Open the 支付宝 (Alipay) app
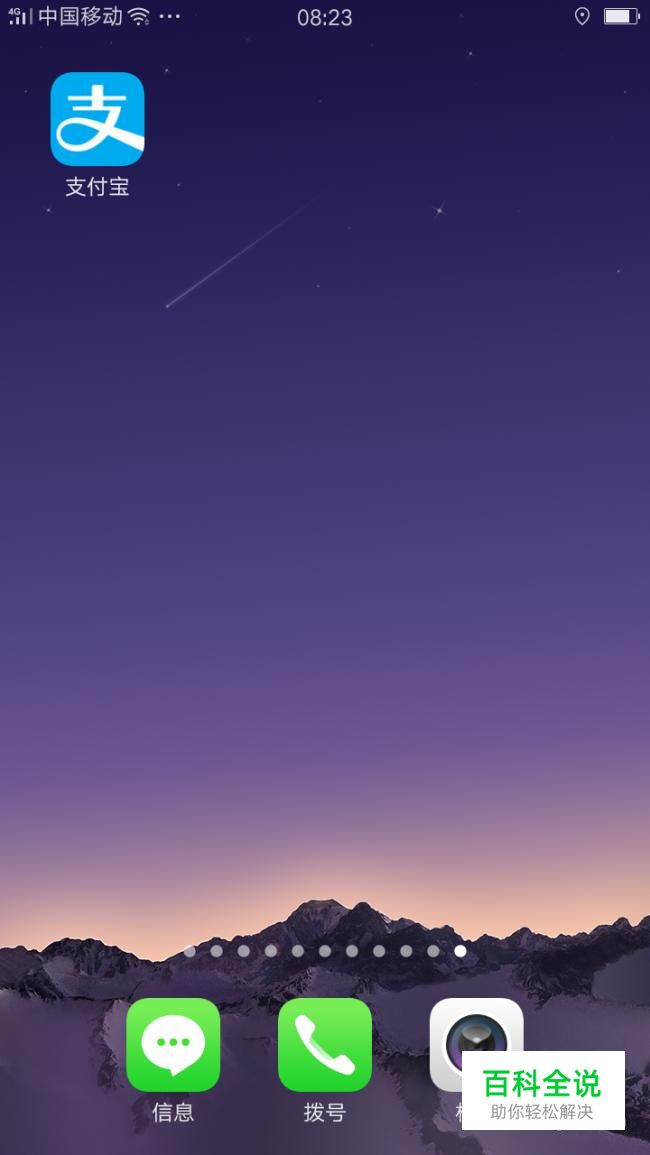This screenshot has width=650, height=1155. [x=97, y=120]
